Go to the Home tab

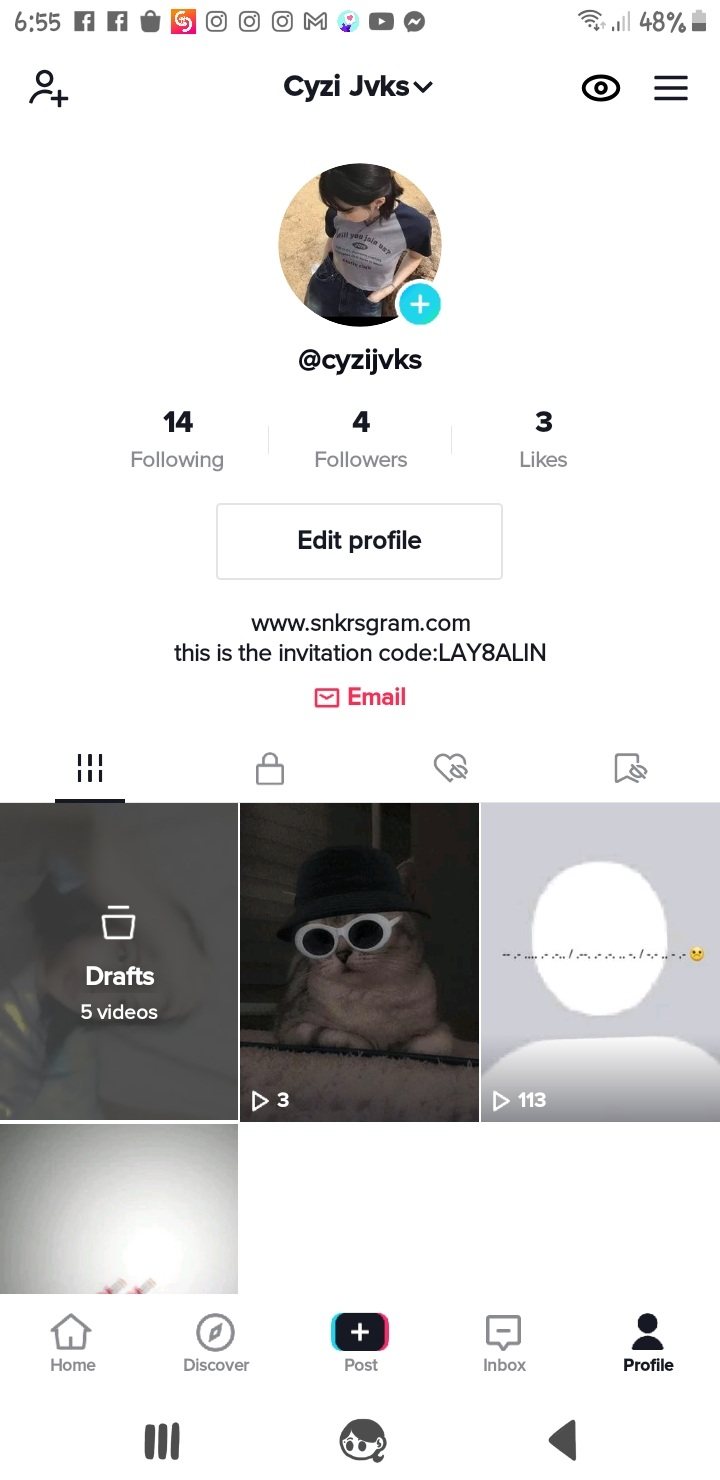coord(72,1343)
